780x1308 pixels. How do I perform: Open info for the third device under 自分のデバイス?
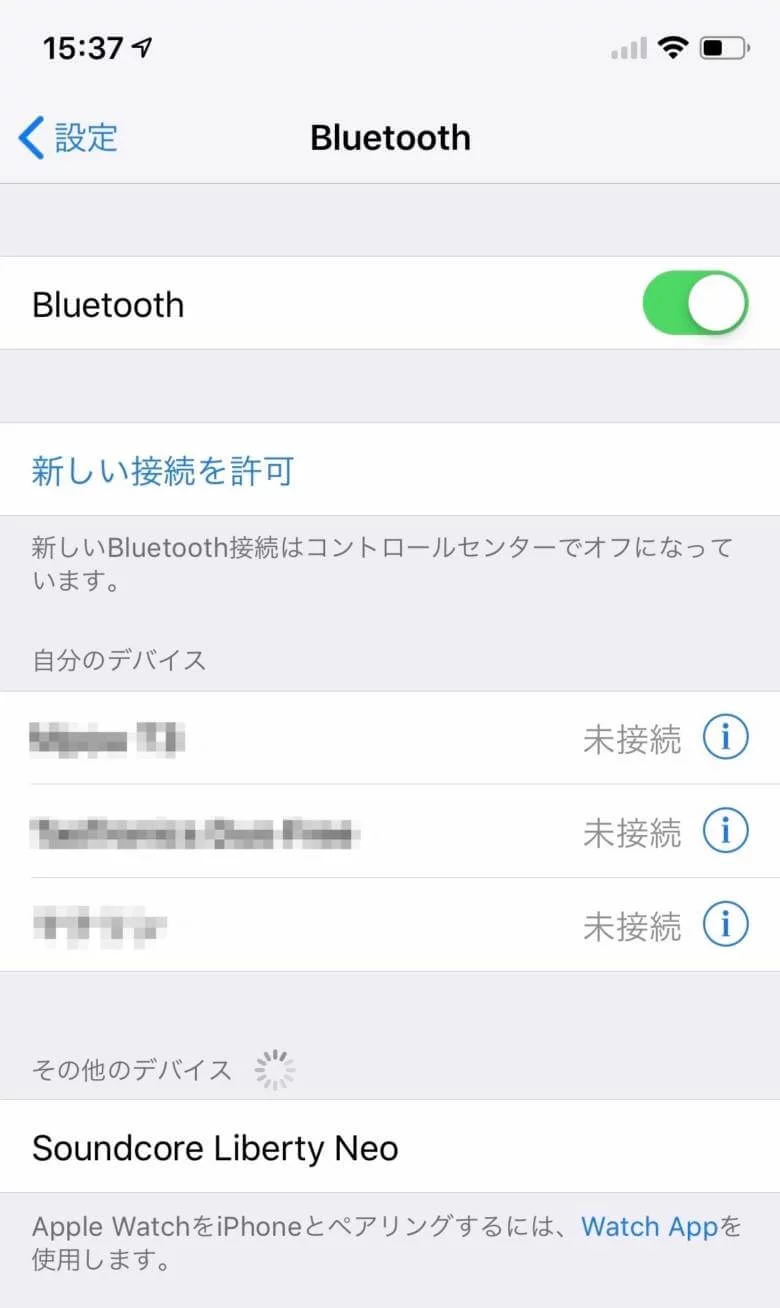coord(725,925)
